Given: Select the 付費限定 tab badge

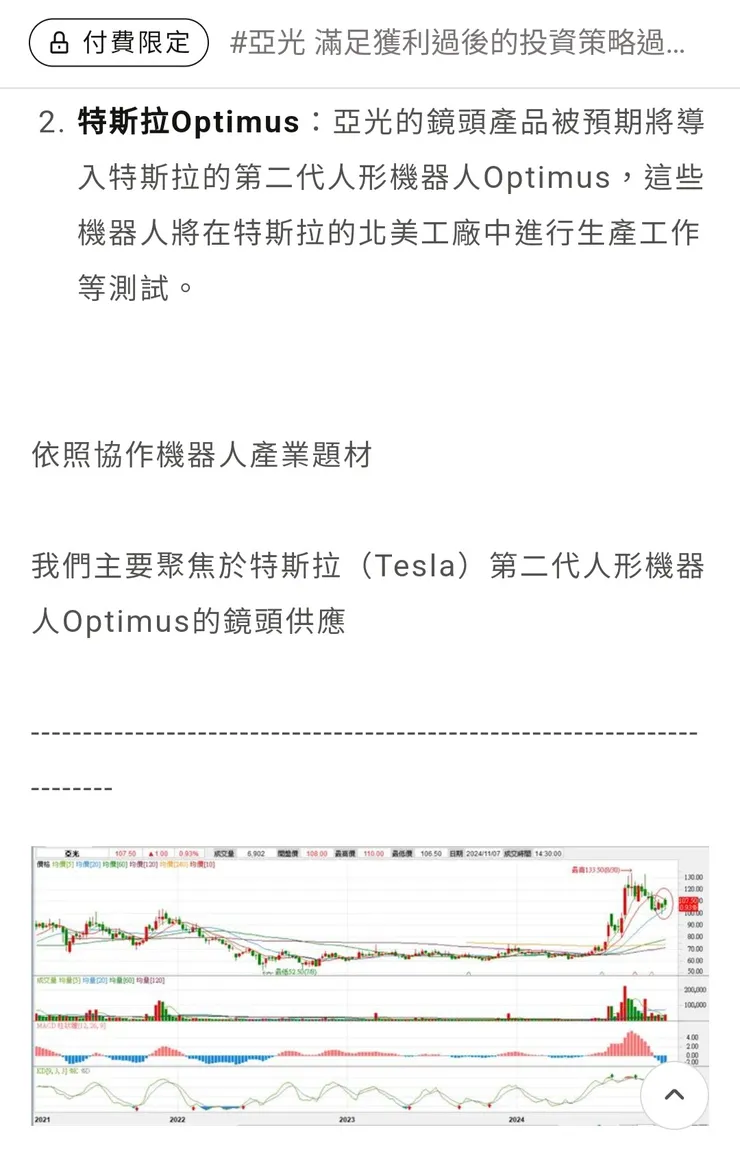Looking at the screenshot, I should (117, 42).
